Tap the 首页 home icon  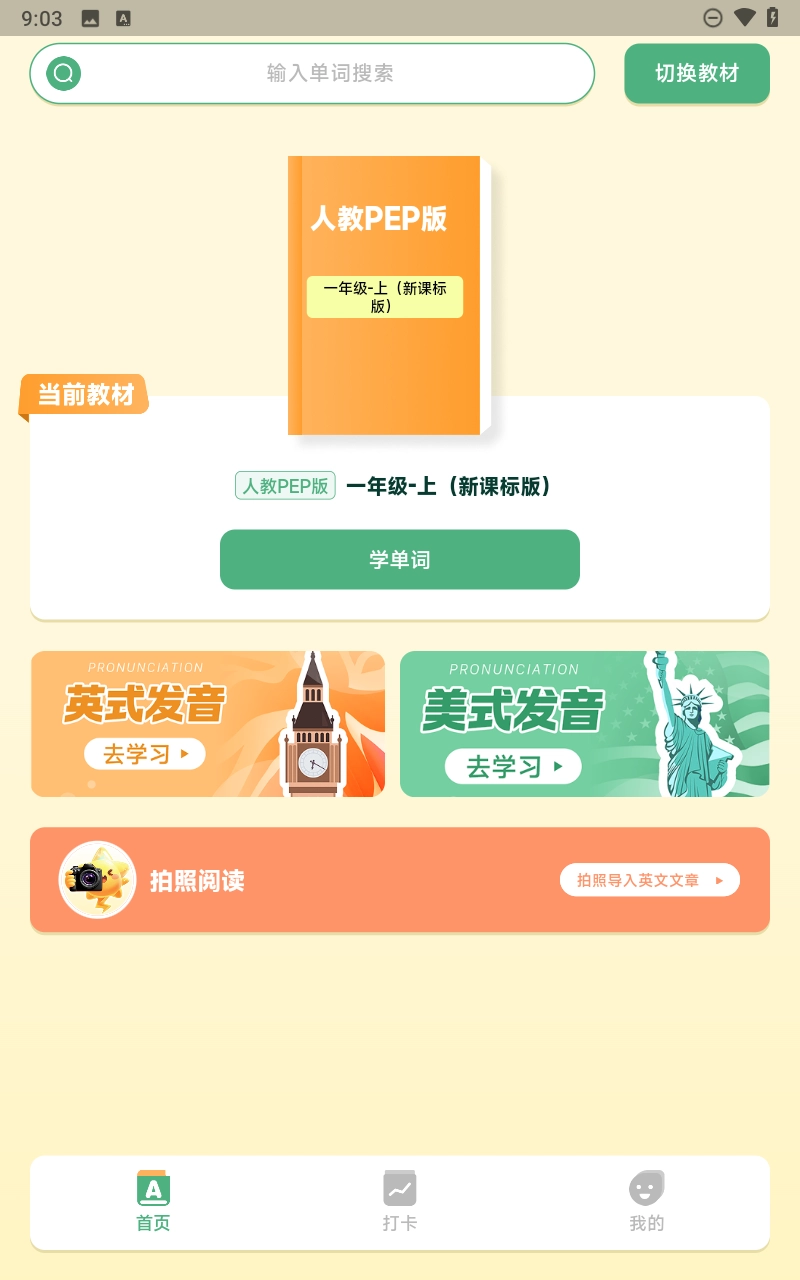[x=152, y=1190]
